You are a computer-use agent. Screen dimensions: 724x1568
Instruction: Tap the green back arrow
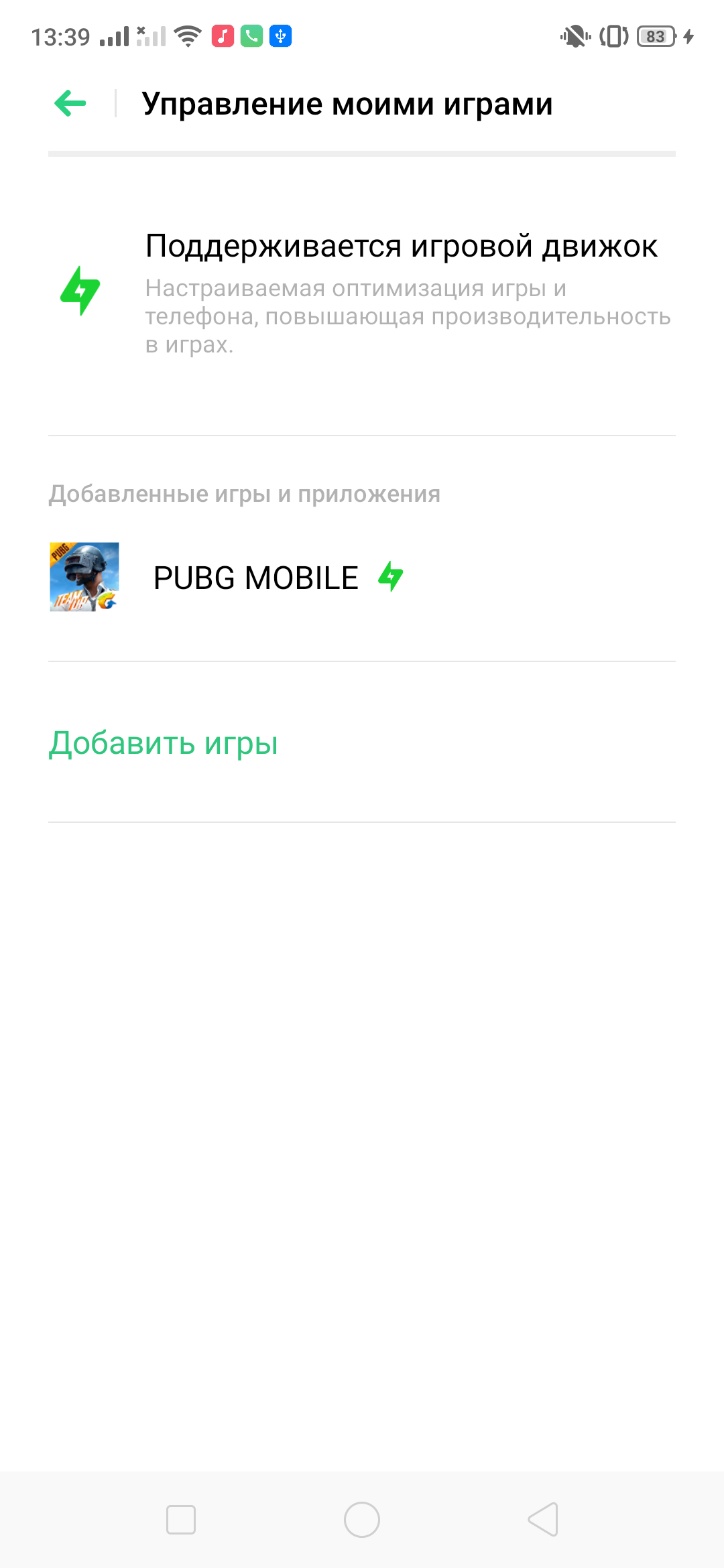70,103
